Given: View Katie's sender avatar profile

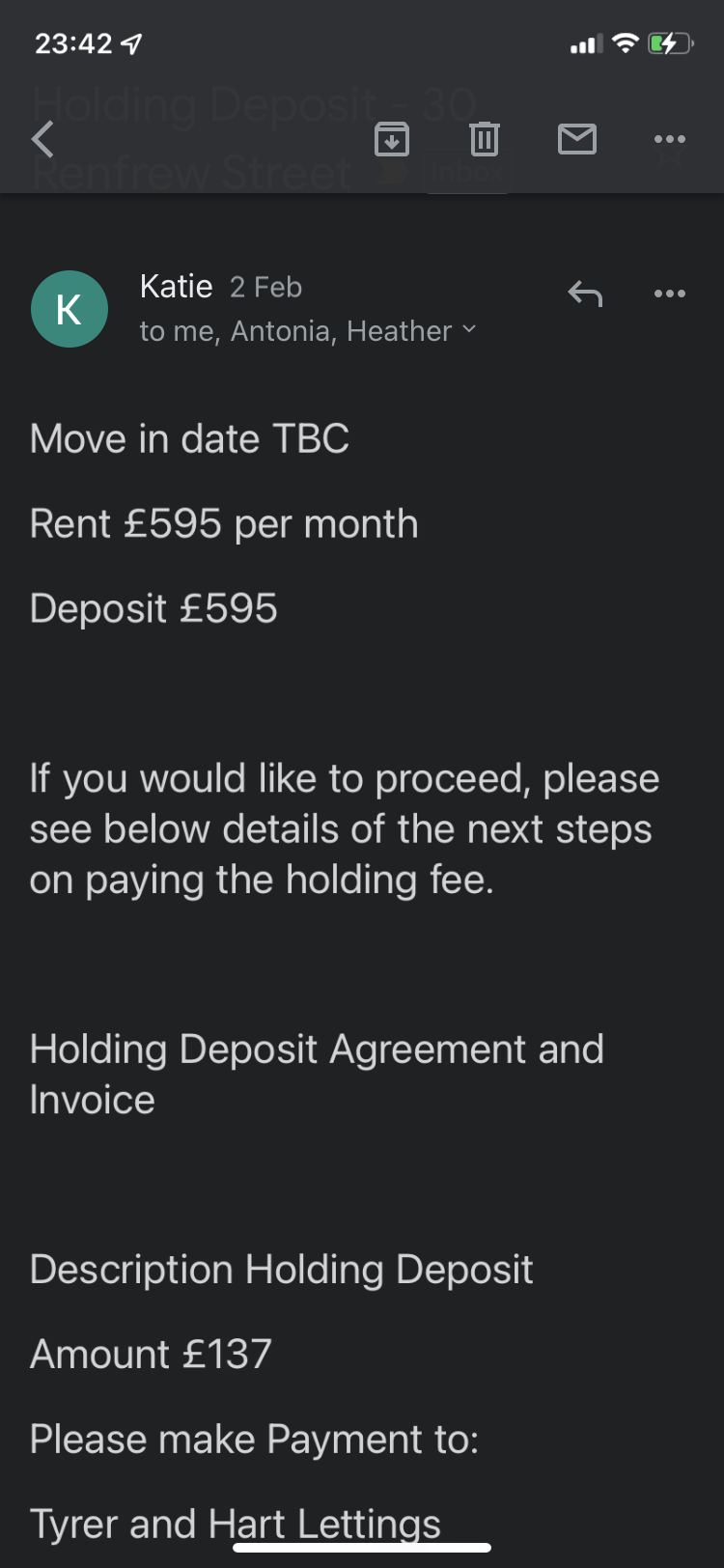Looking at the screenshot, I should click(70, 309).
